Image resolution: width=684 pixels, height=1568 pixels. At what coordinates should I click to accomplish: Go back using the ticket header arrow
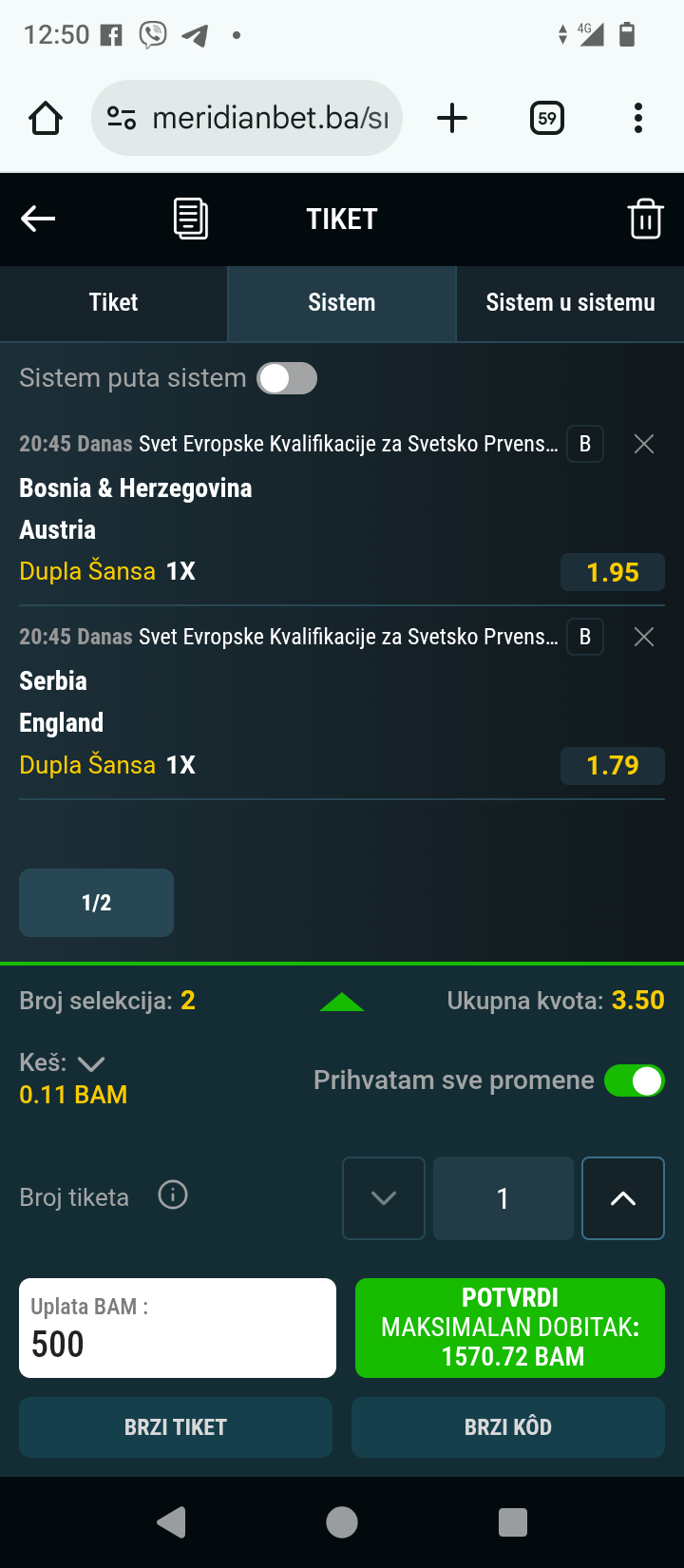(x=38, y=220)
